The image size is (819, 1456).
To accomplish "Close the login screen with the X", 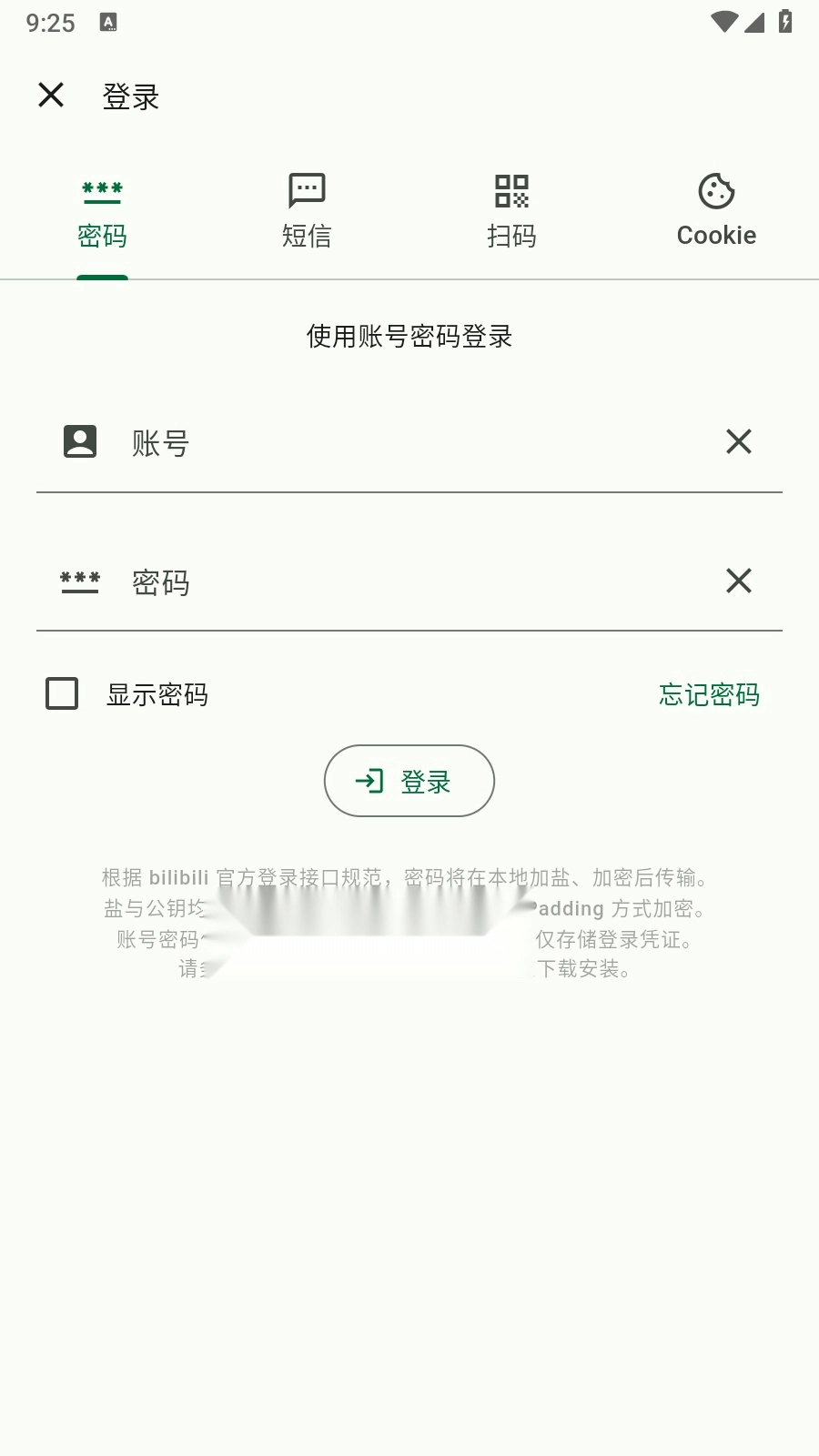I will (x=50, y=95).
